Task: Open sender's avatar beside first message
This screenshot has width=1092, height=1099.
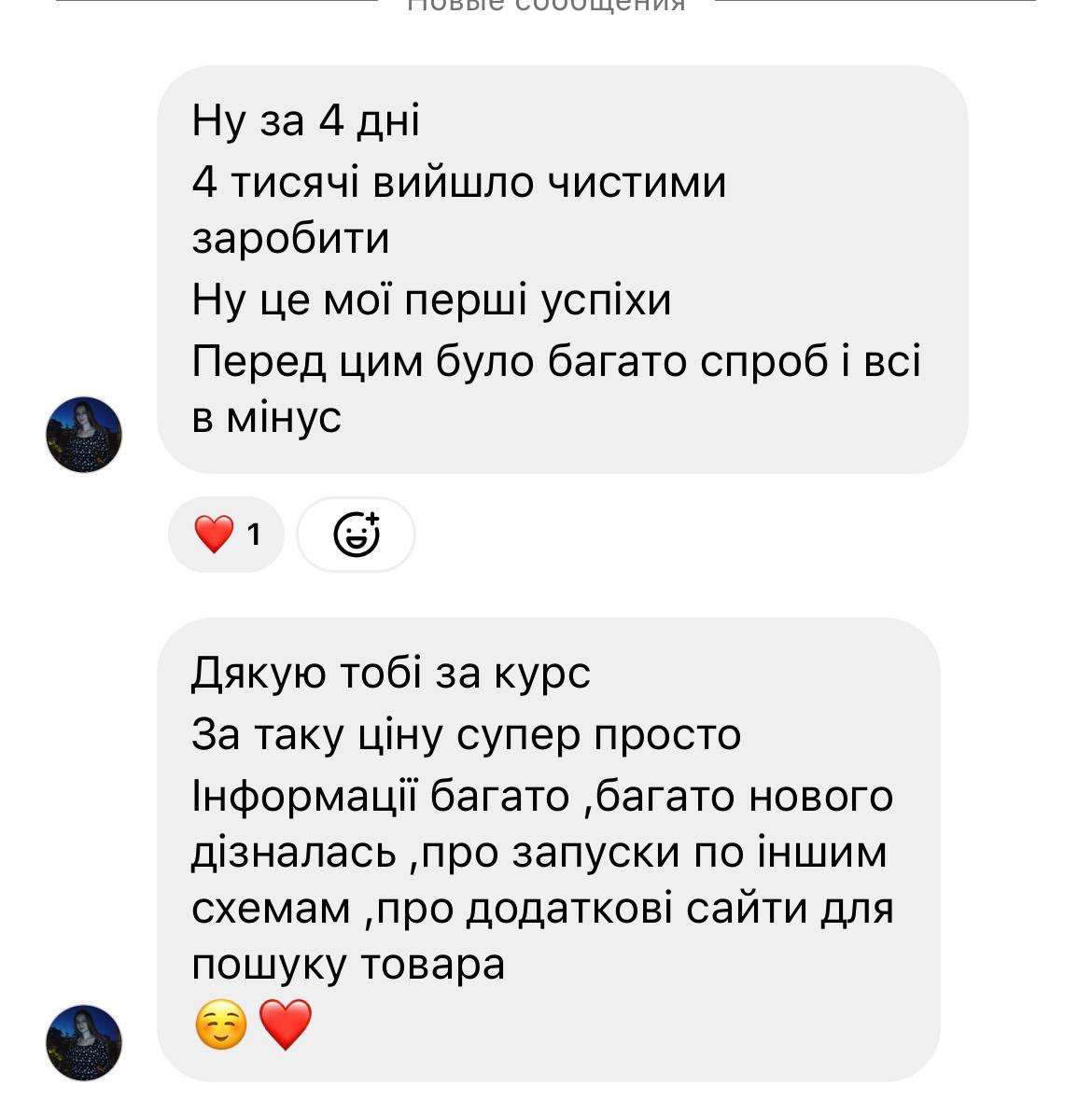Action: tap(84, 435)
